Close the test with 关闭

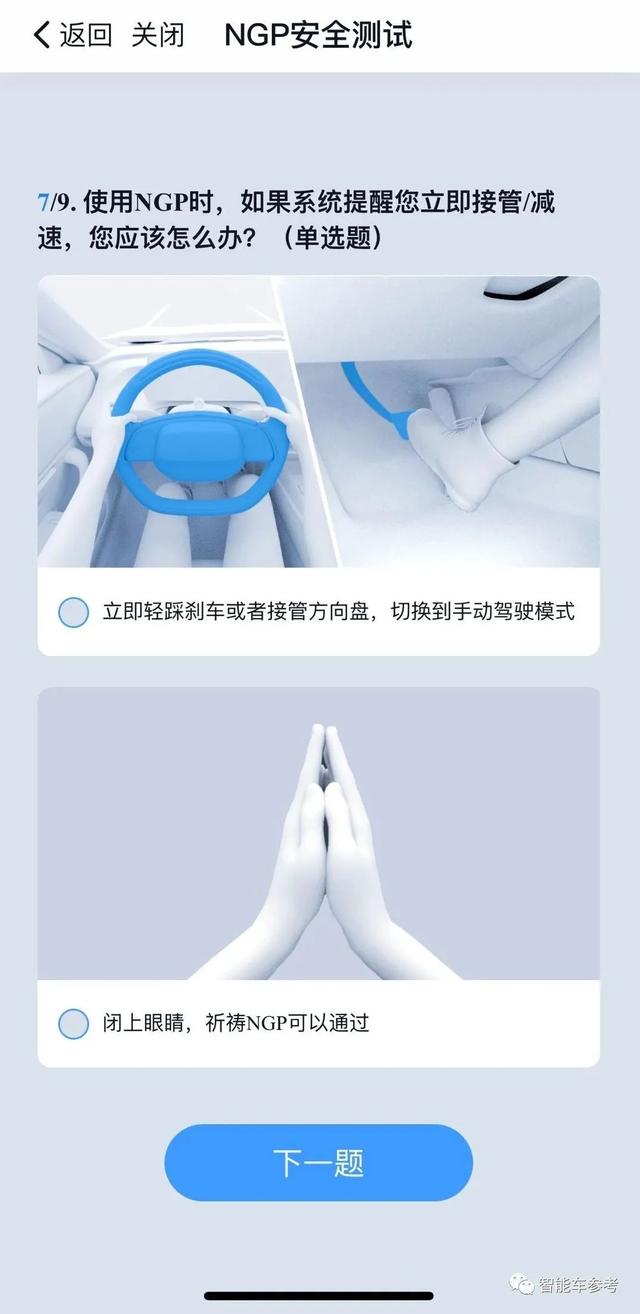(x=158, y=36)
